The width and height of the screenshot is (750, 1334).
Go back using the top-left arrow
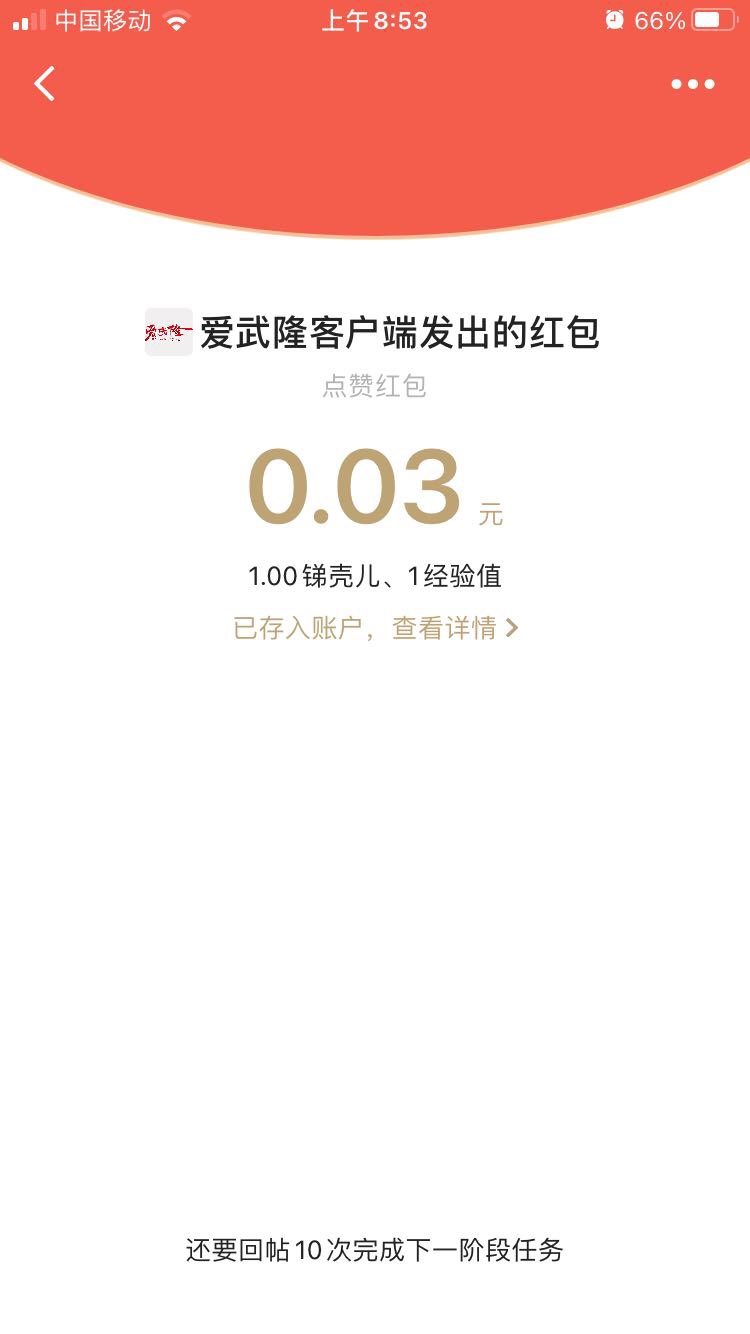(44, 84)
